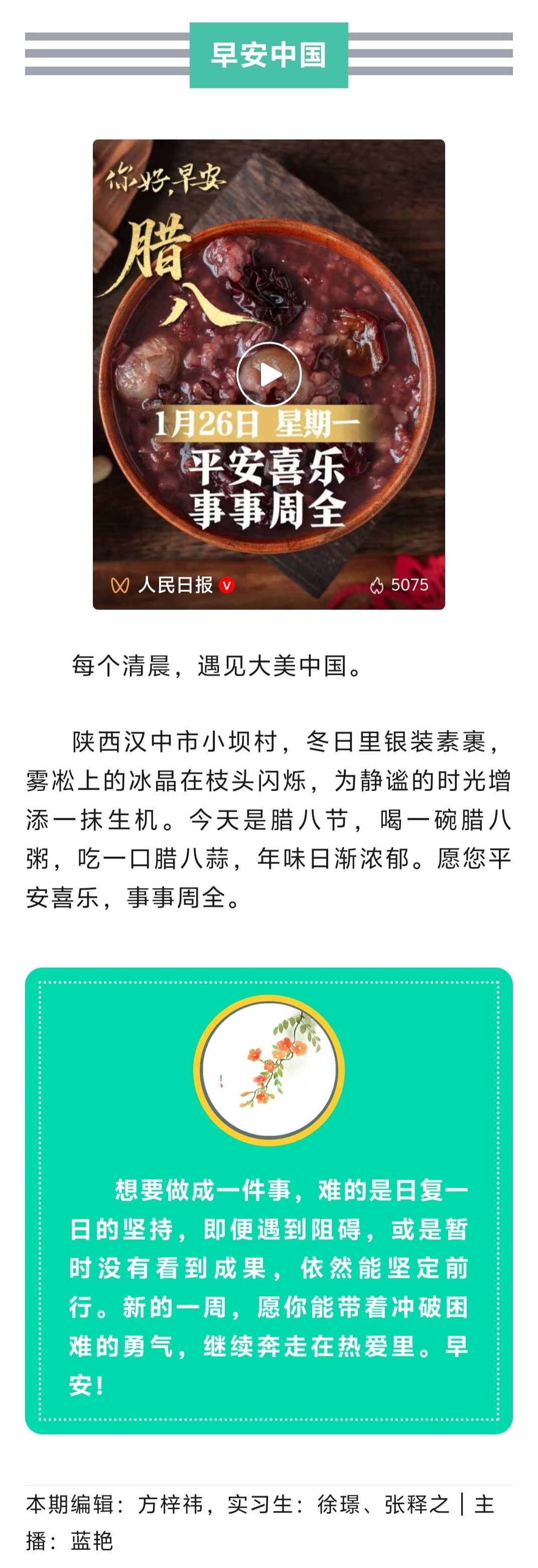The height and width of the screenshot is (1568, 538).
Task: Open the 人民日报 channel account
Action: pos(175,585)
